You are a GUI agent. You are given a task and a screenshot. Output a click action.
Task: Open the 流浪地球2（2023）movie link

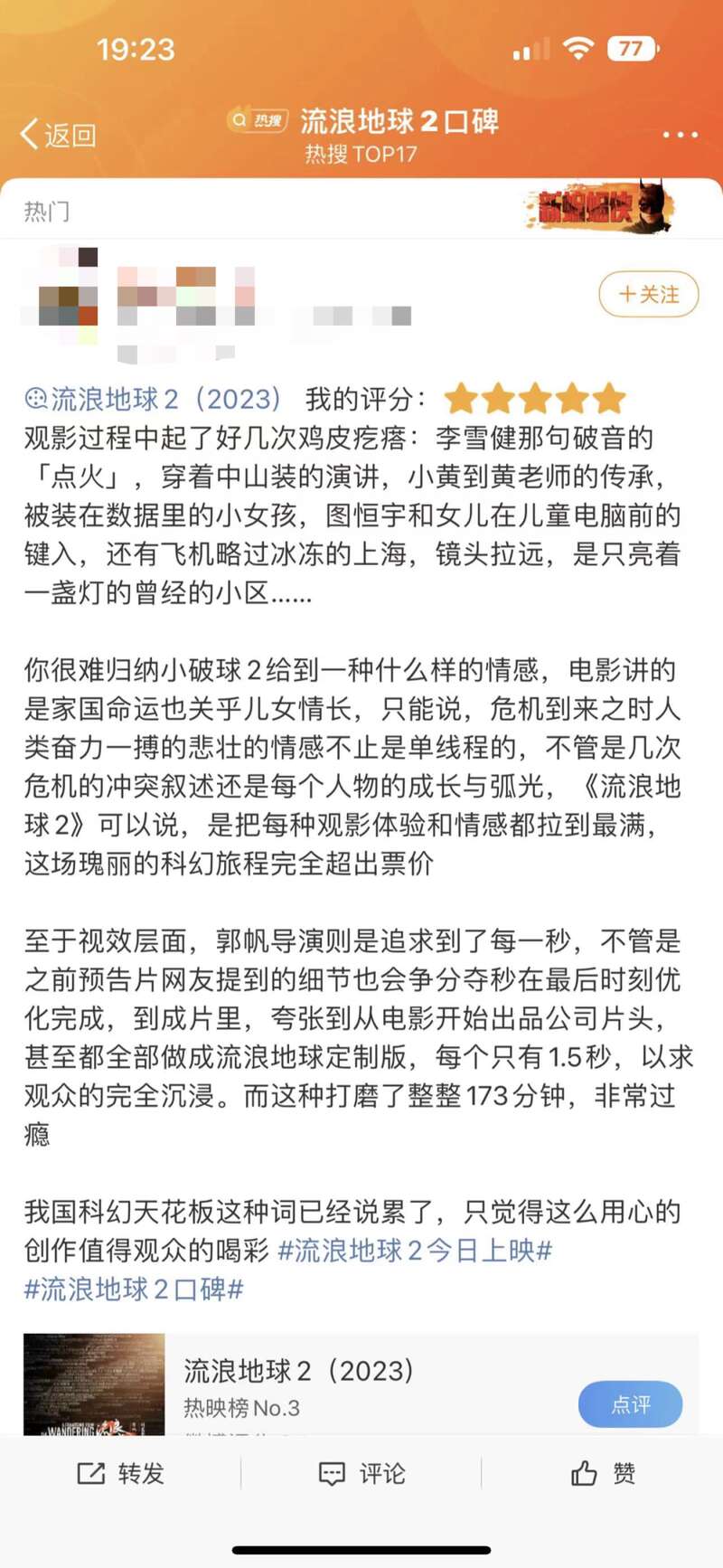[155, 399]
